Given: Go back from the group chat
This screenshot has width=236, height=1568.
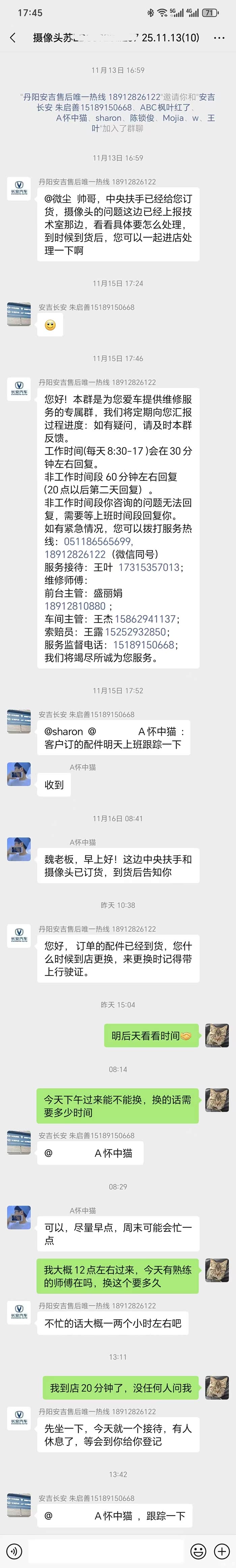Looking at the screenshot, I should [x=13, y=38].
